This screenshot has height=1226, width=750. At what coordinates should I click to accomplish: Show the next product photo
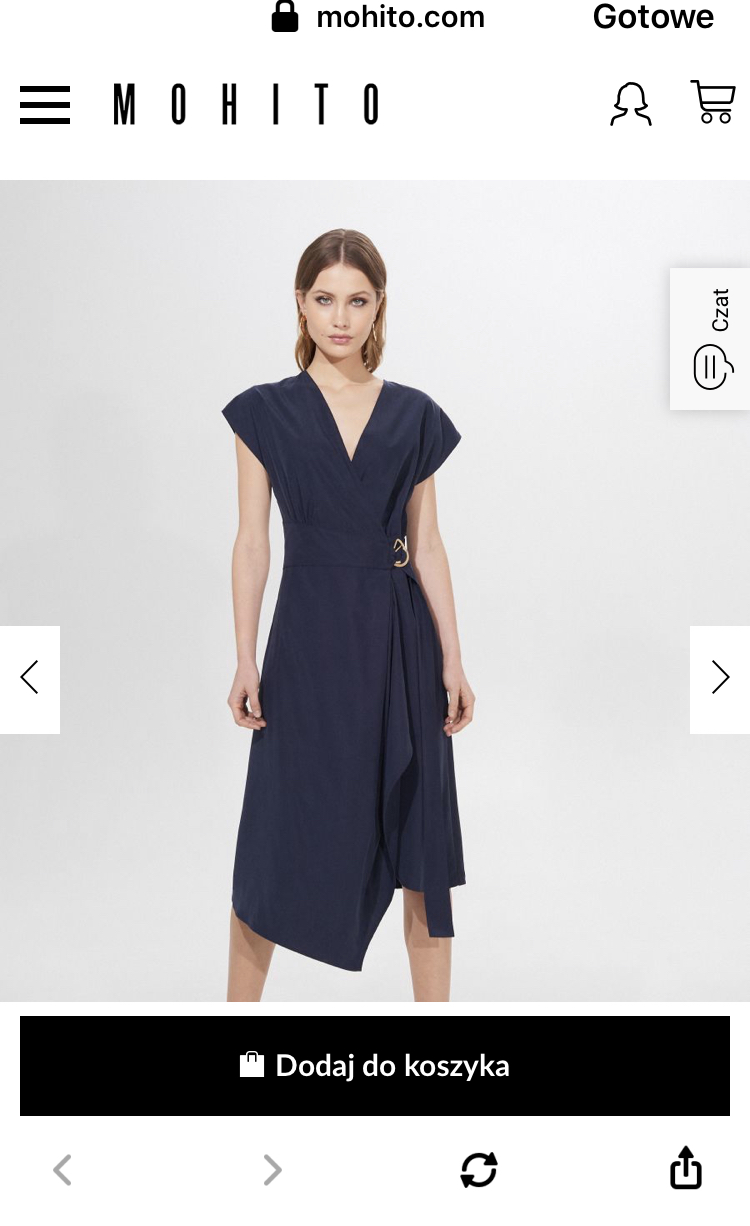point(720,679)
